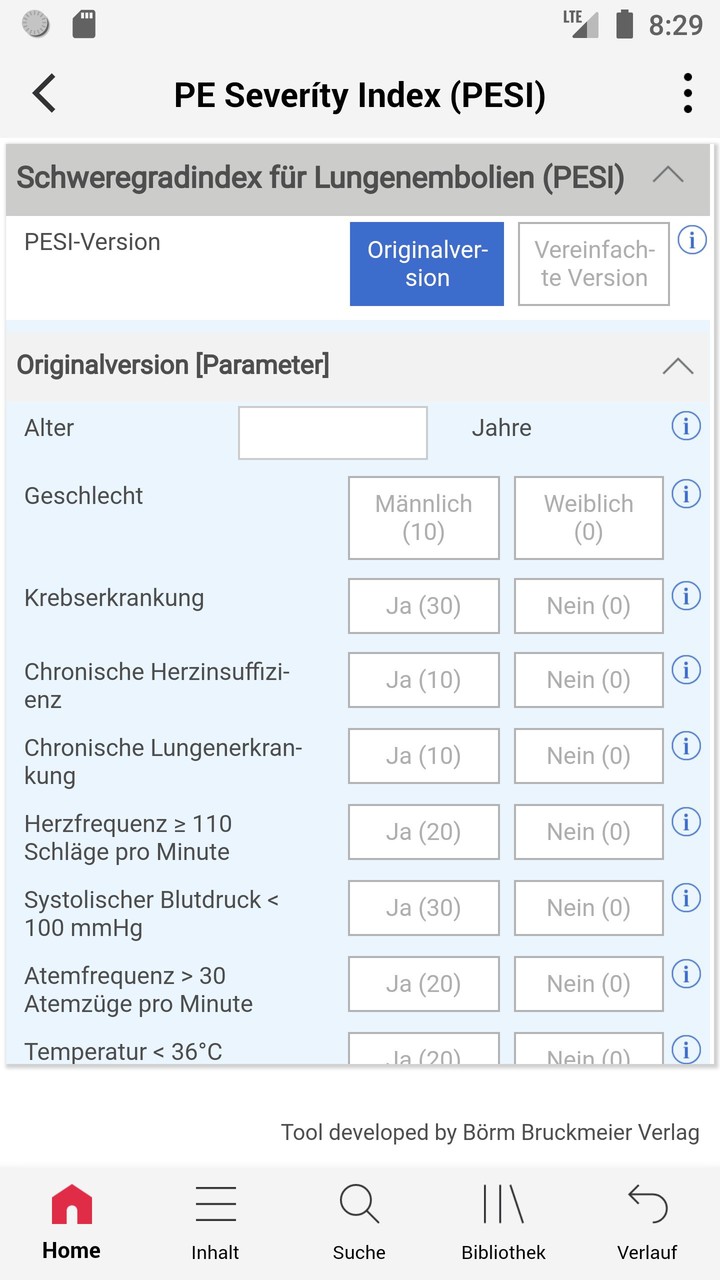Switch to Vereinfachte Version
This screenshot has width=720, height=1280.
(x=592, y=263)
